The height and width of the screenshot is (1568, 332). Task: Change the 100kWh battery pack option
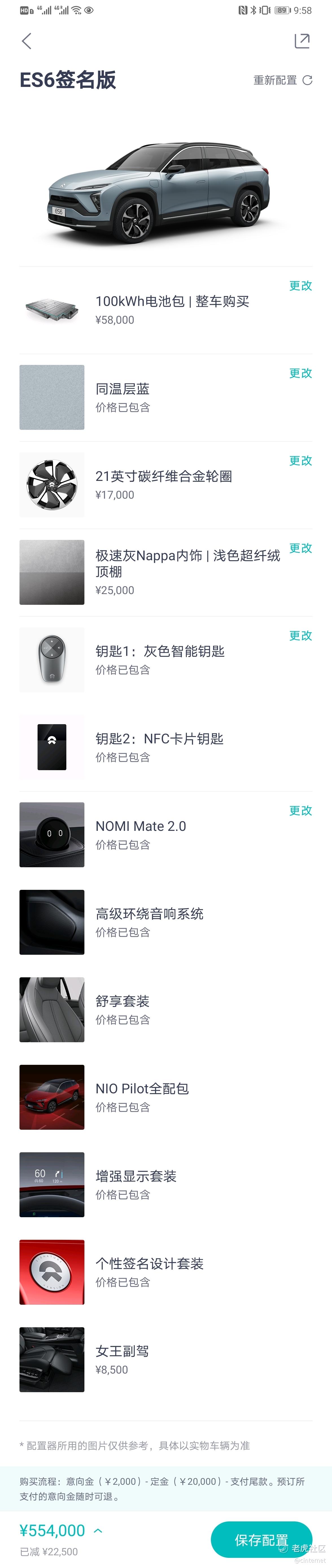point(300,286)
